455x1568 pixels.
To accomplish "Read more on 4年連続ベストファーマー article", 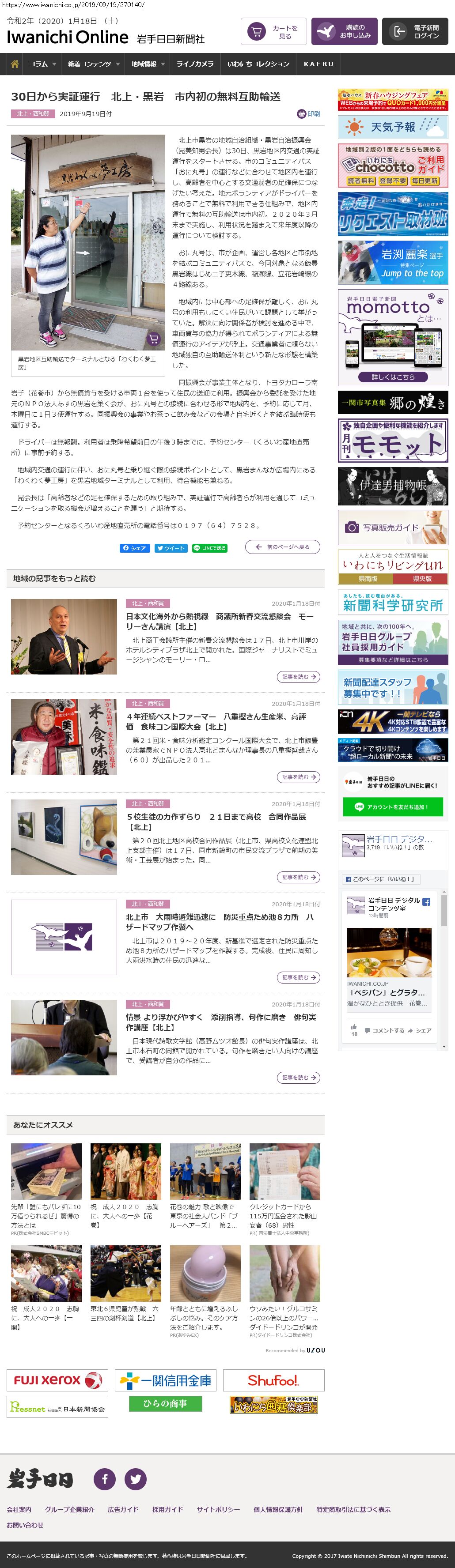I will coord(299,777).
